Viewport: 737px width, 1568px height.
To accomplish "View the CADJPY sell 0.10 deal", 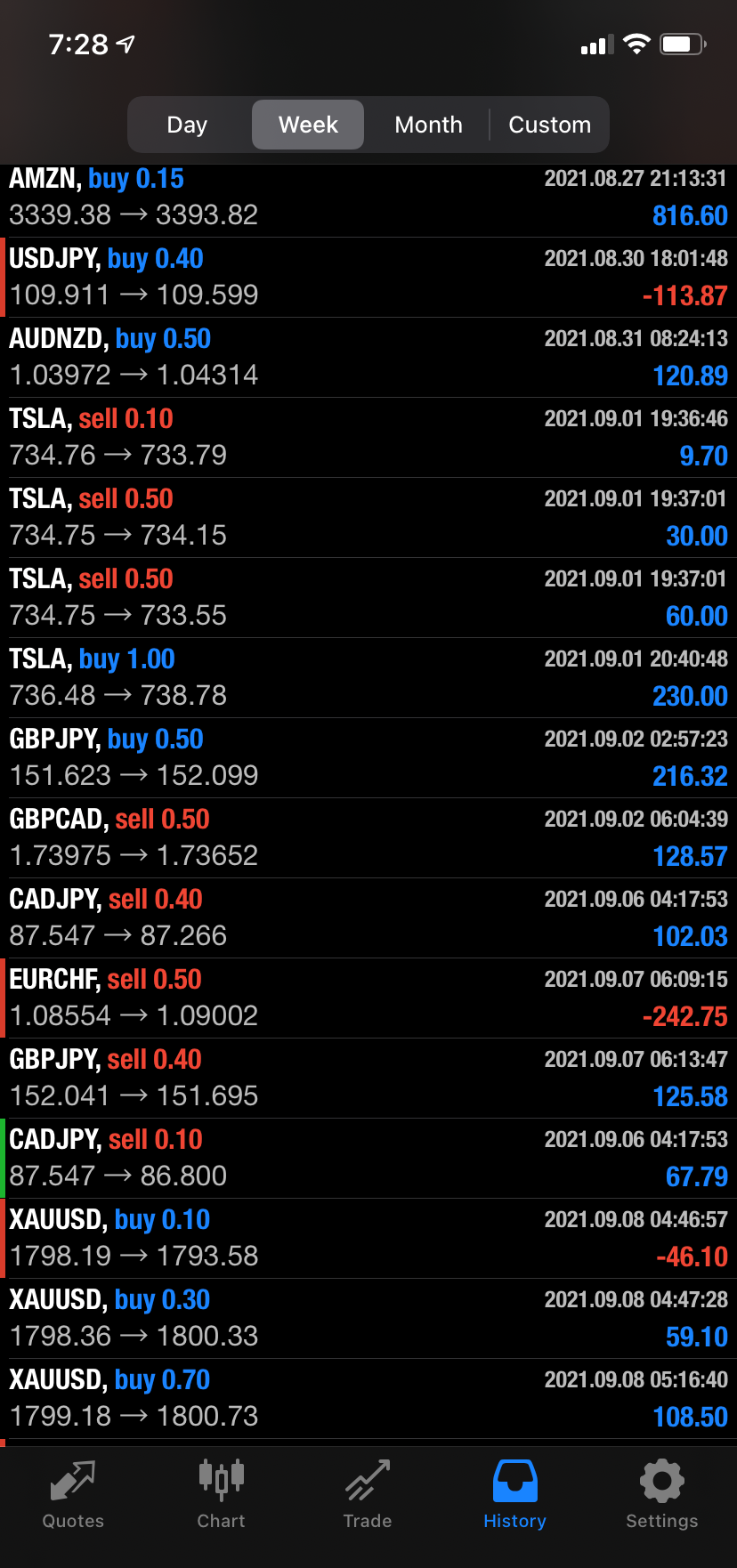I will [368, 1159].
